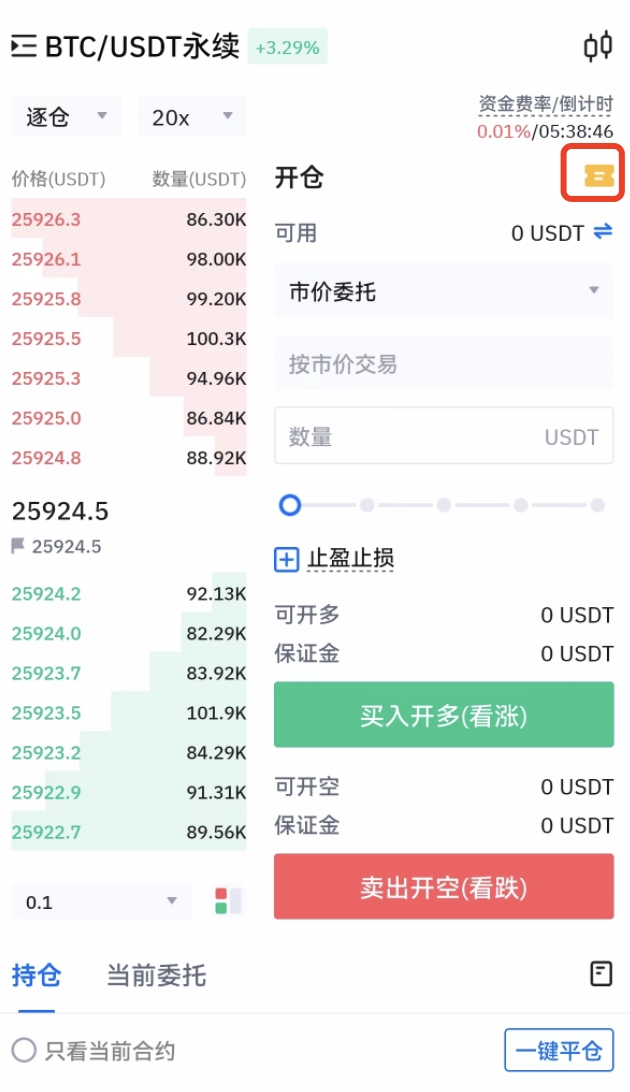Switch to the 当前委托 tab
Image resolution: width=630 pixels, height=1092 pixels.
[x=157, y=976]
